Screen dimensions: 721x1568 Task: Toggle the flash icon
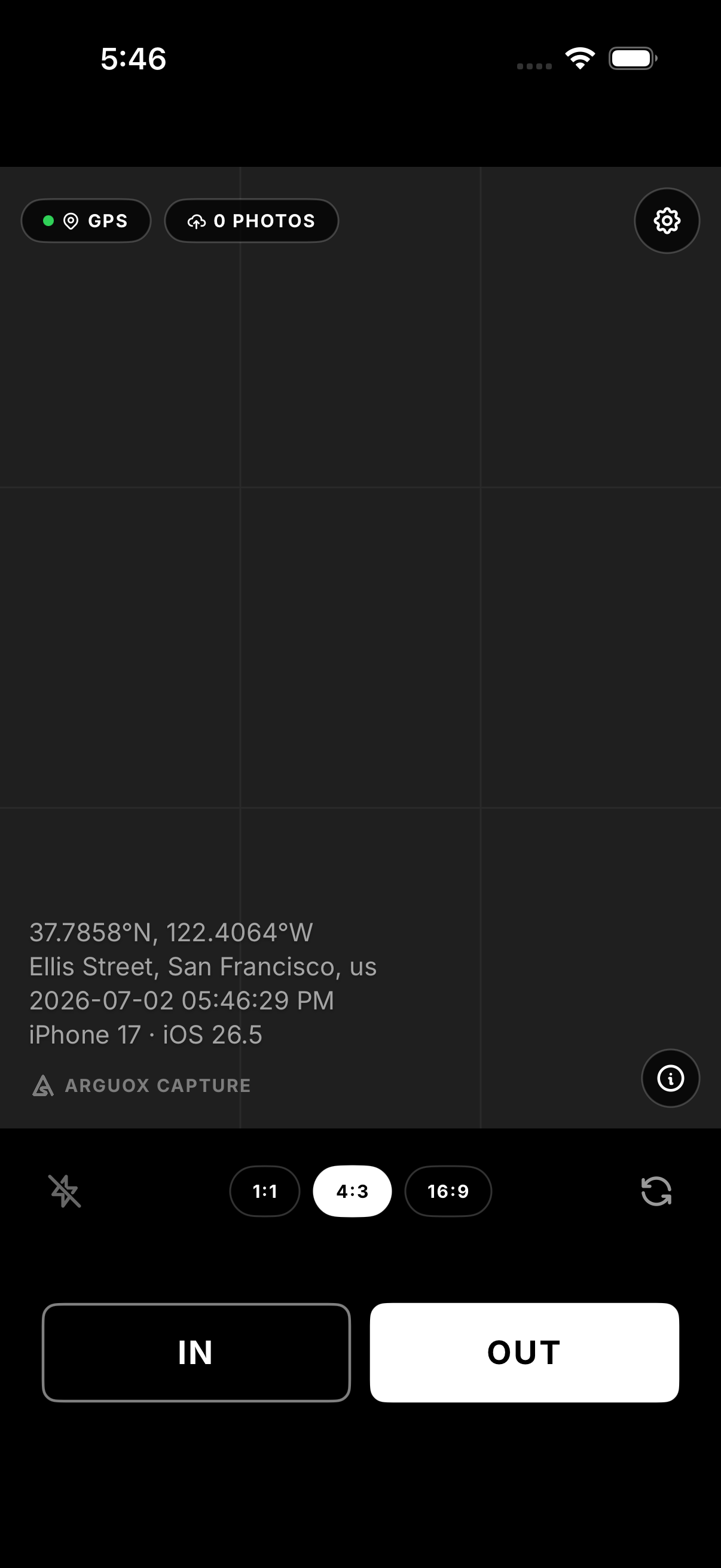pos(65,1191)
